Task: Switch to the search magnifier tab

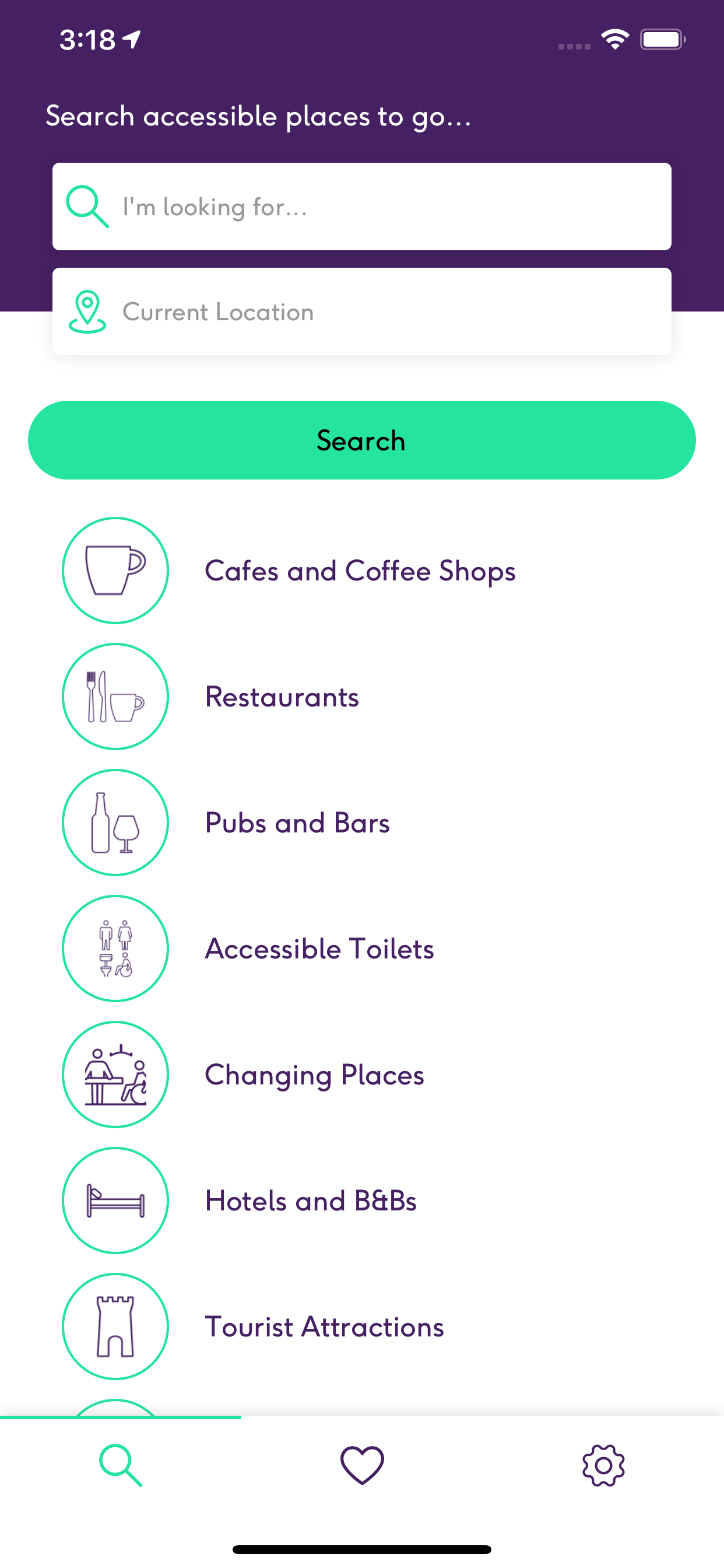Action: (x=121, y=1465)
